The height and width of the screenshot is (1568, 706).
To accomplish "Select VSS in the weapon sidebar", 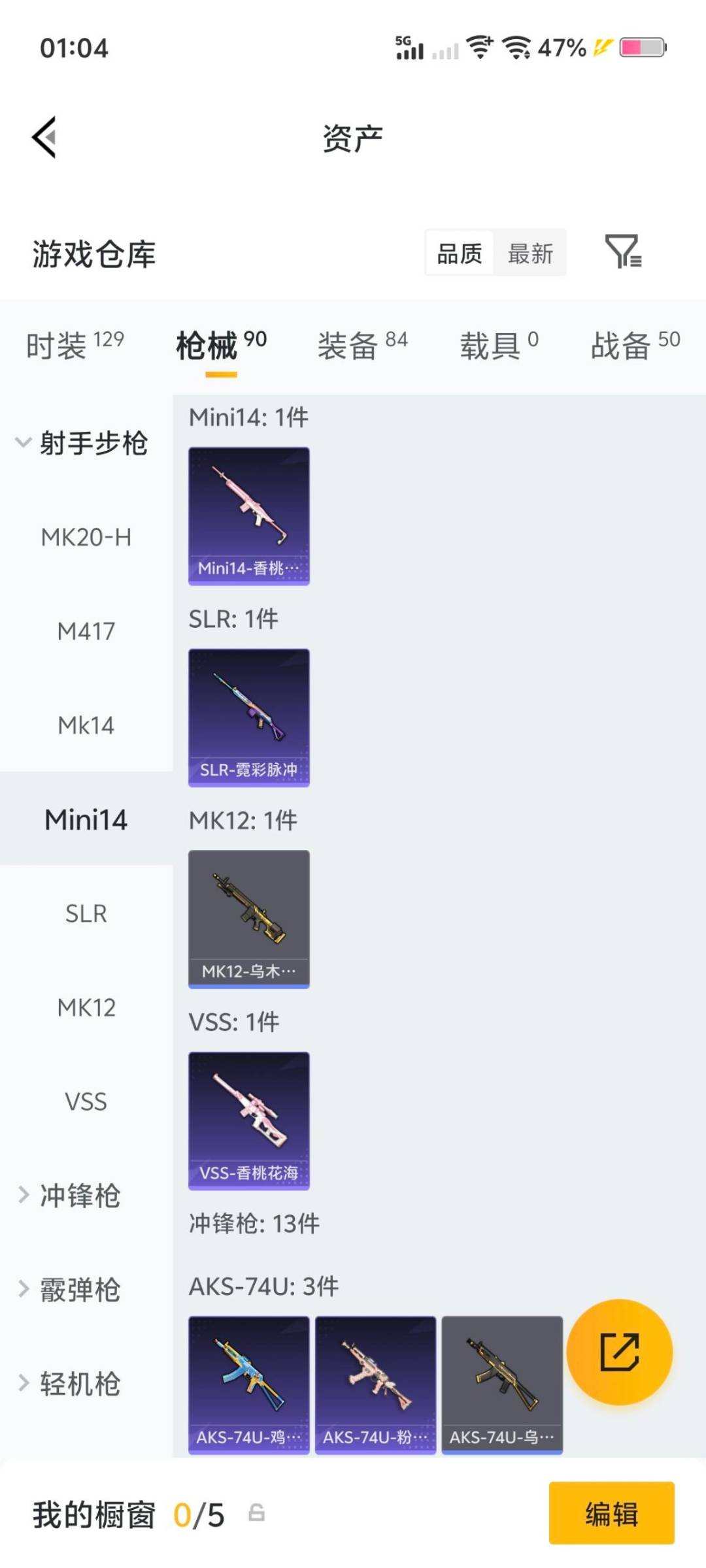I will (x=86, y=1102).
